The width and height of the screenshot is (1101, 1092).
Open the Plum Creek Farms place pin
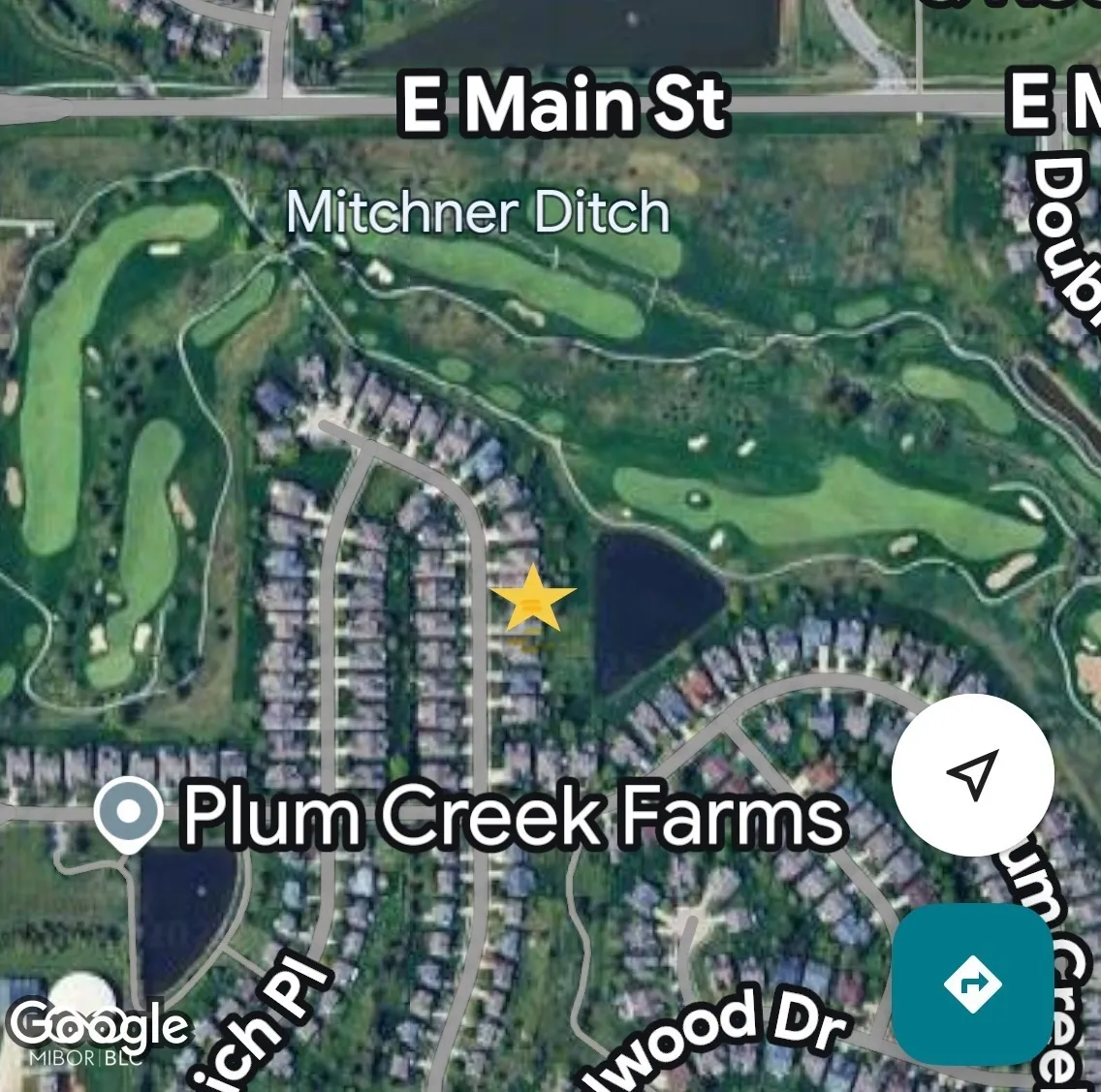click(x=130, y=812)
